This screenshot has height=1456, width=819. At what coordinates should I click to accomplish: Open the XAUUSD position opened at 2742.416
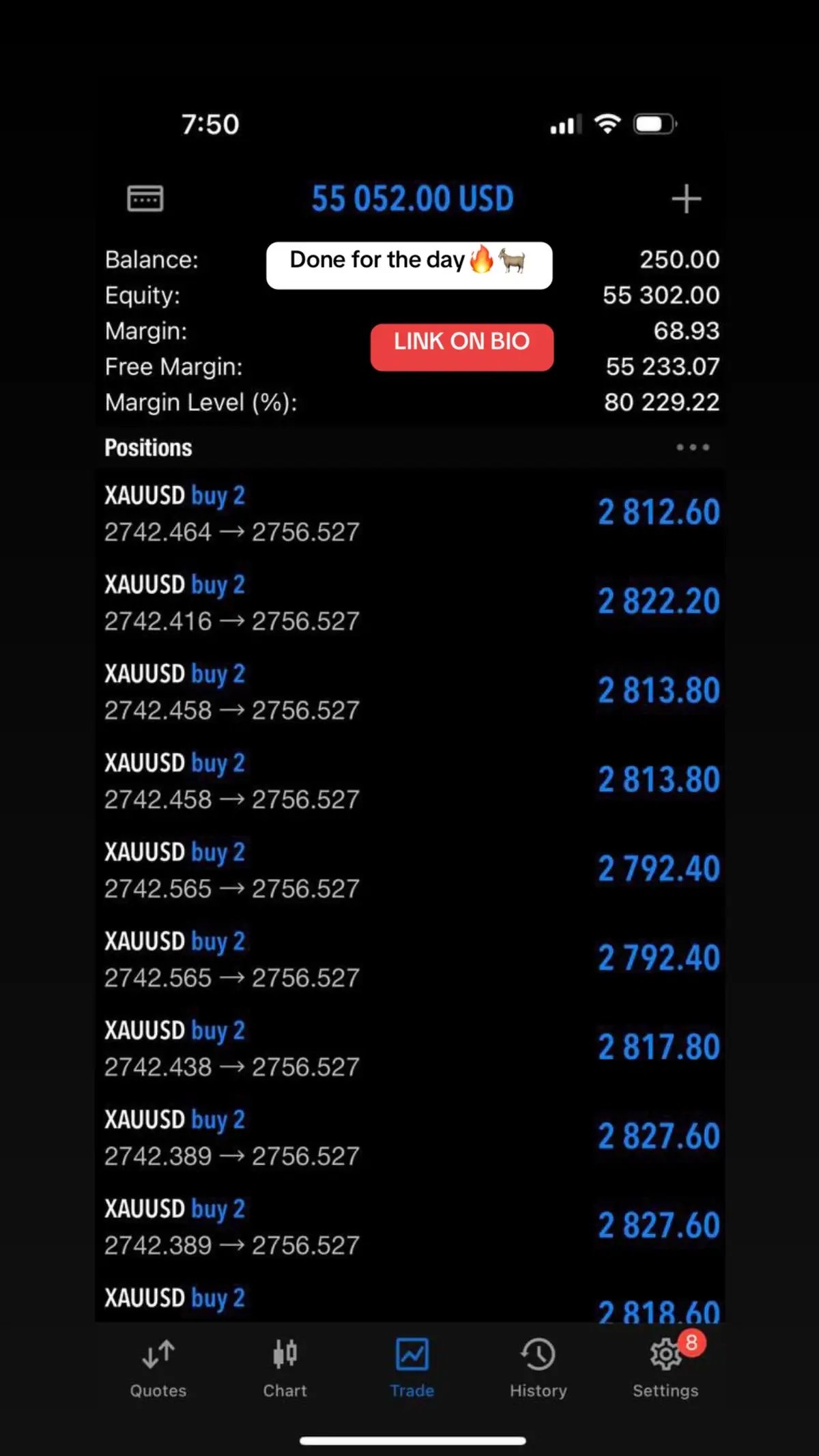pos(411,602)
